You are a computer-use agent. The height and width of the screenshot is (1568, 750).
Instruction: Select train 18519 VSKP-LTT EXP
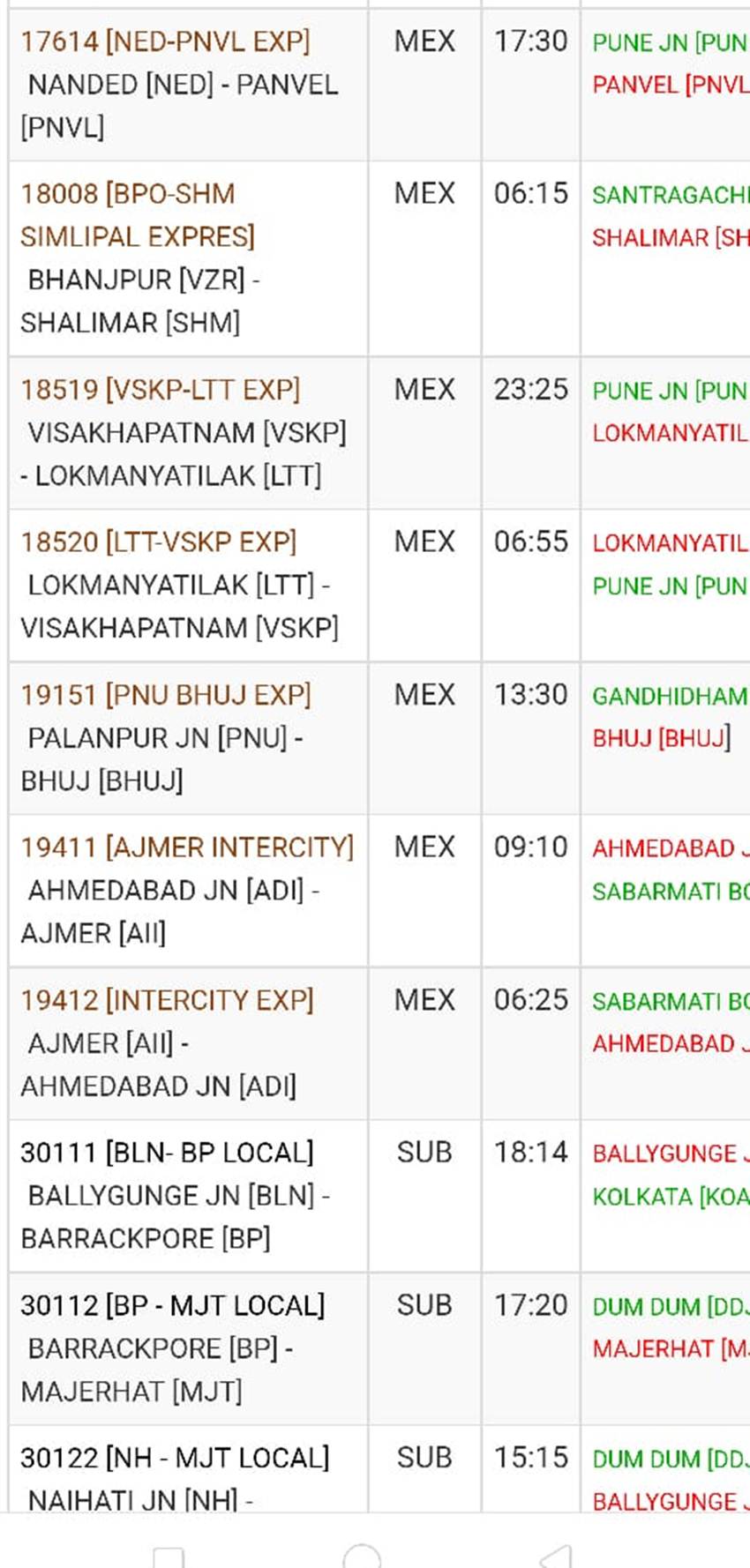[160, 390]
